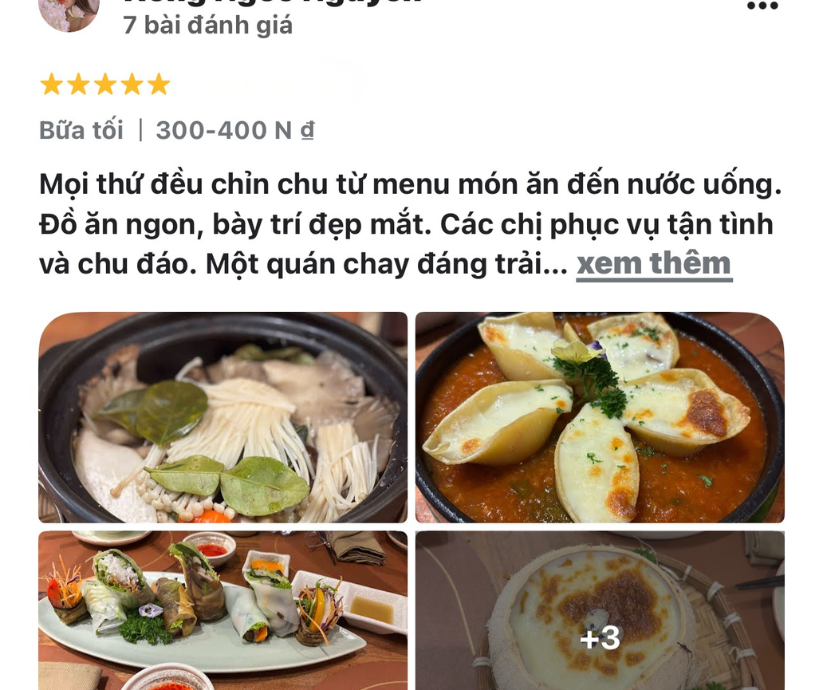The height and width of the screenshot is (690, 823).
Task: Open the baked pasta shells photo
Action: [599, 417]
